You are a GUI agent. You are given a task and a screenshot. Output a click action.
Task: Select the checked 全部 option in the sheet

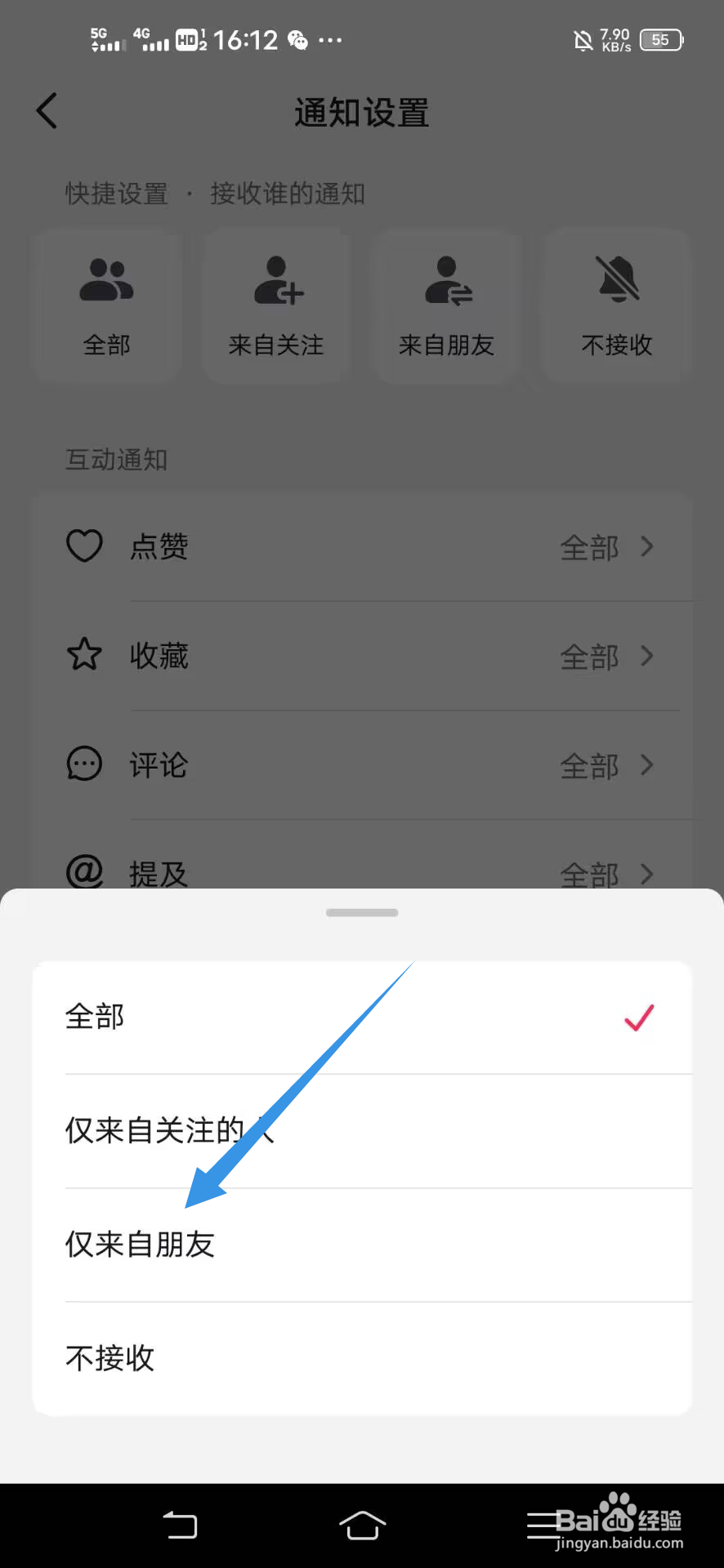[x=362, y=1017]
